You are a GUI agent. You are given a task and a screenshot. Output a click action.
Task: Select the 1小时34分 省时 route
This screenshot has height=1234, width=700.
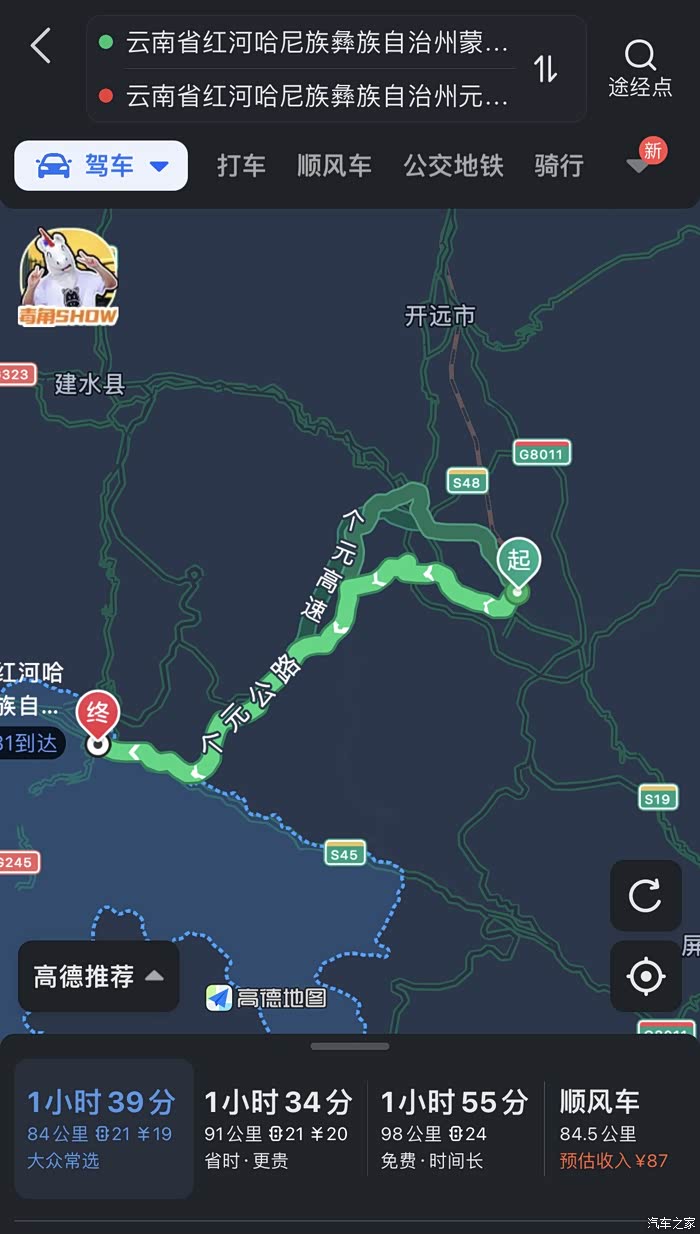[279, 1129]
